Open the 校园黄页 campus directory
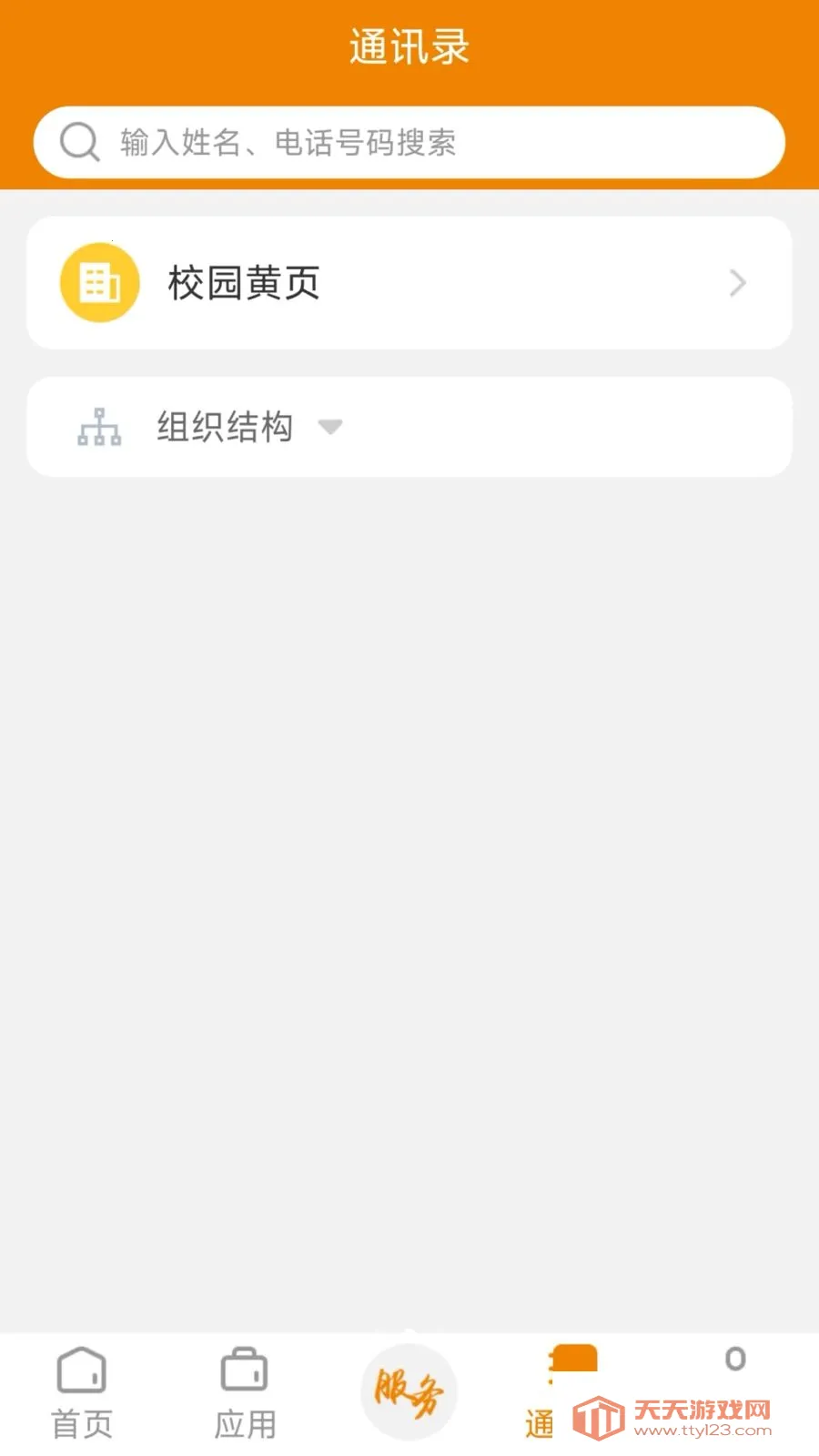Screen dimensions: 819x1456 point(409,283)
